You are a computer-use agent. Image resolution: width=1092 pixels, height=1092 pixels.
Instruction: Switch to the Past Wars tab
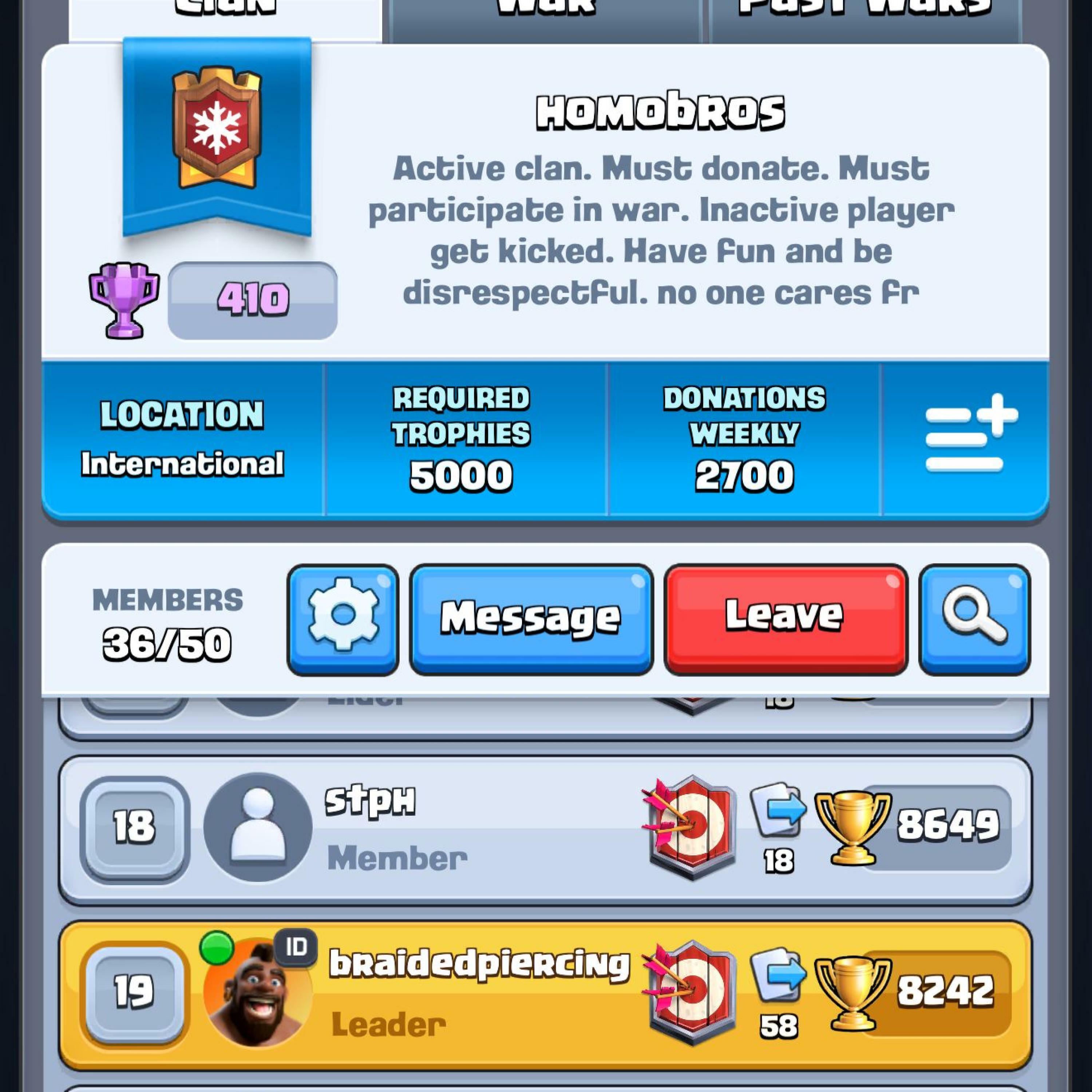point(865,17)
